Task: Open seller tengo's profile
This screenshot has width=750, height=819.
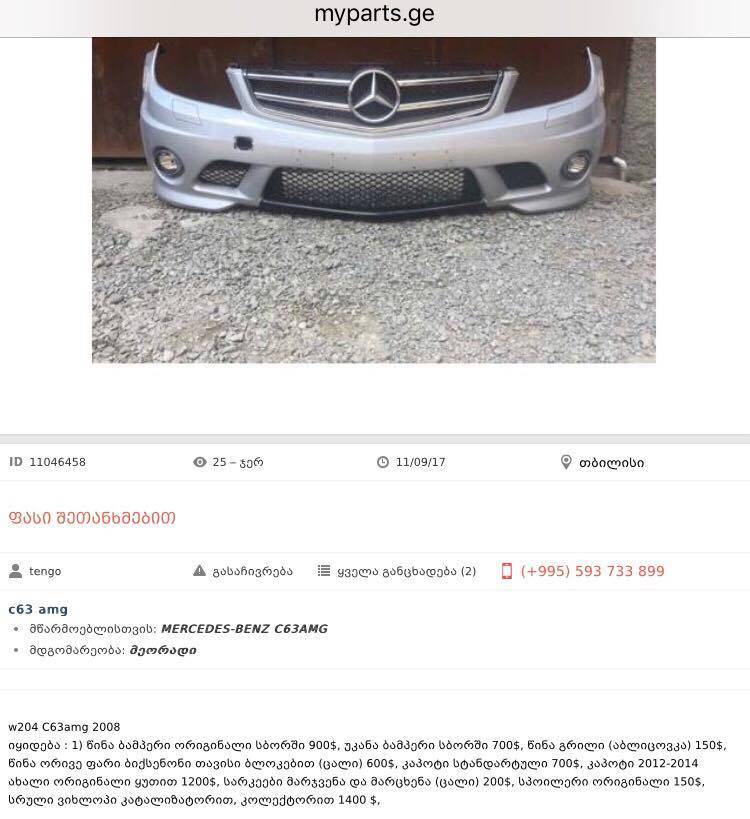Action: (x=44, y=571)
